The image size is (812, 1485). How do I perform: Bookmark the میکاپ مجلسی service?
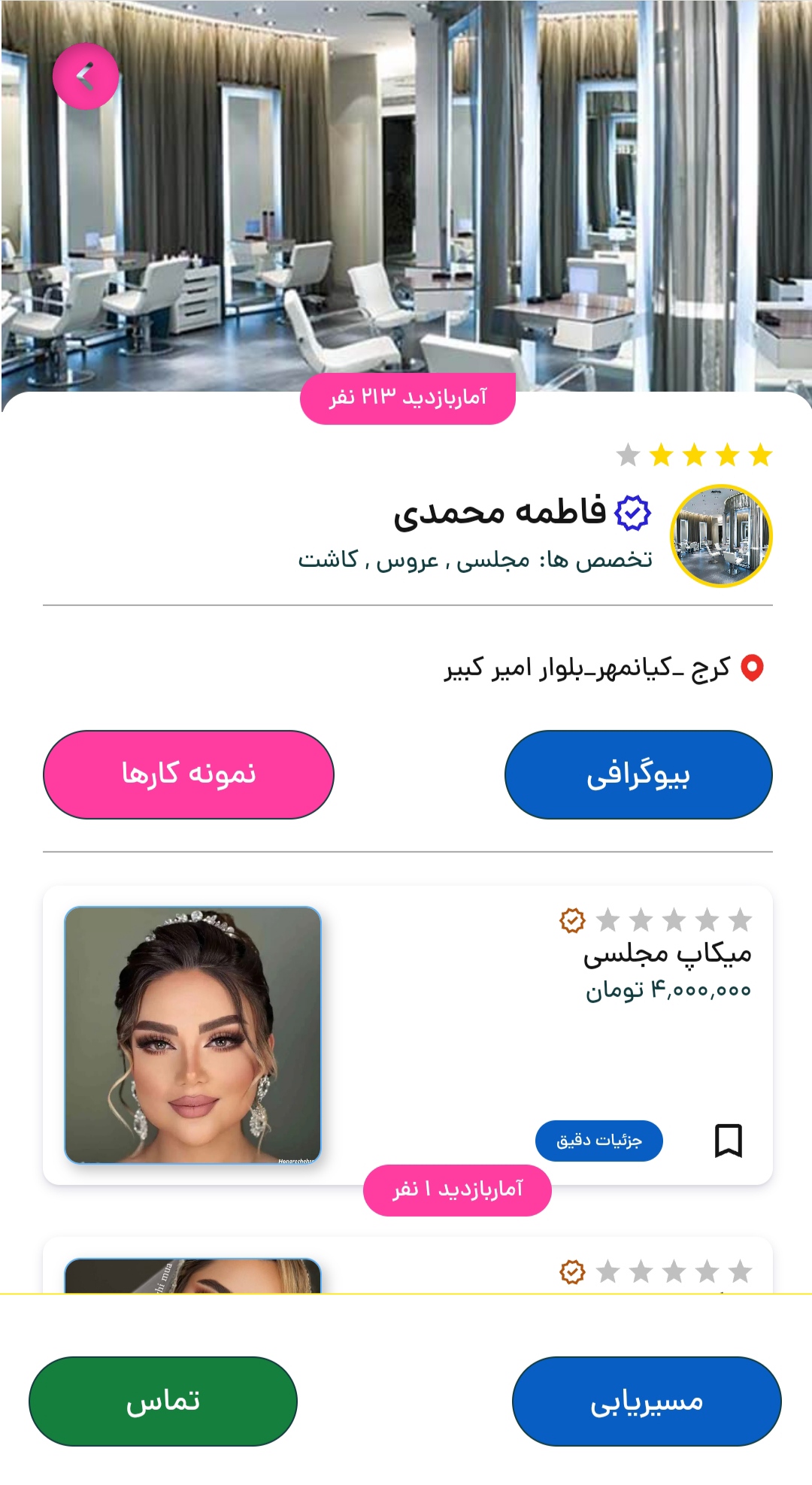(x=727, y=1141)
